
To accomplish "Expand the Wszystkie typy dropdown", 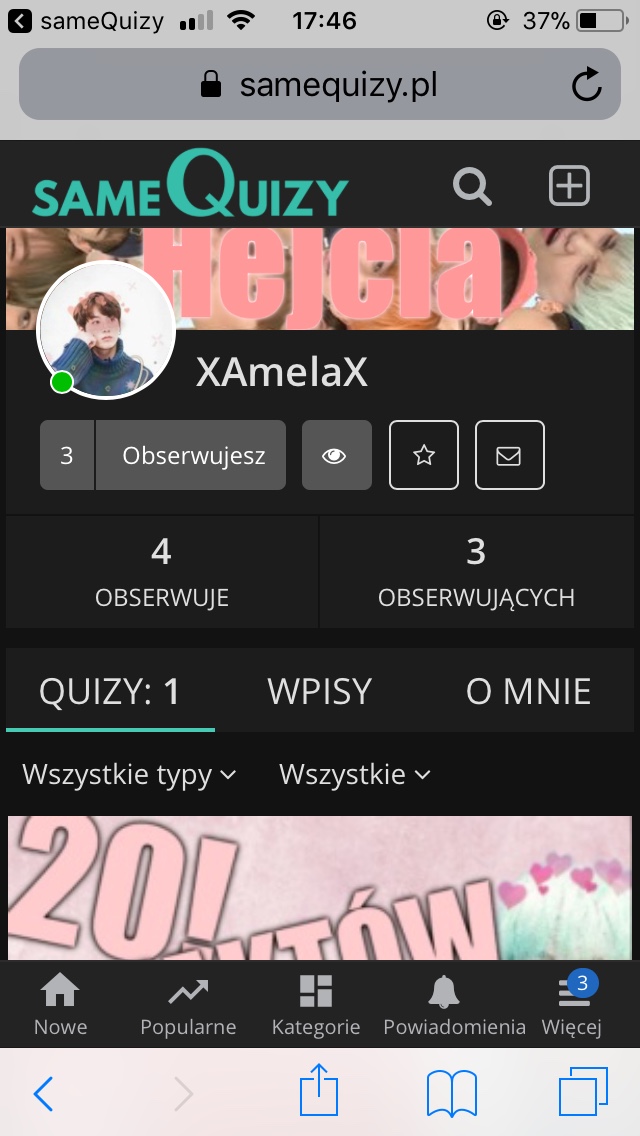I will (129, 774).
